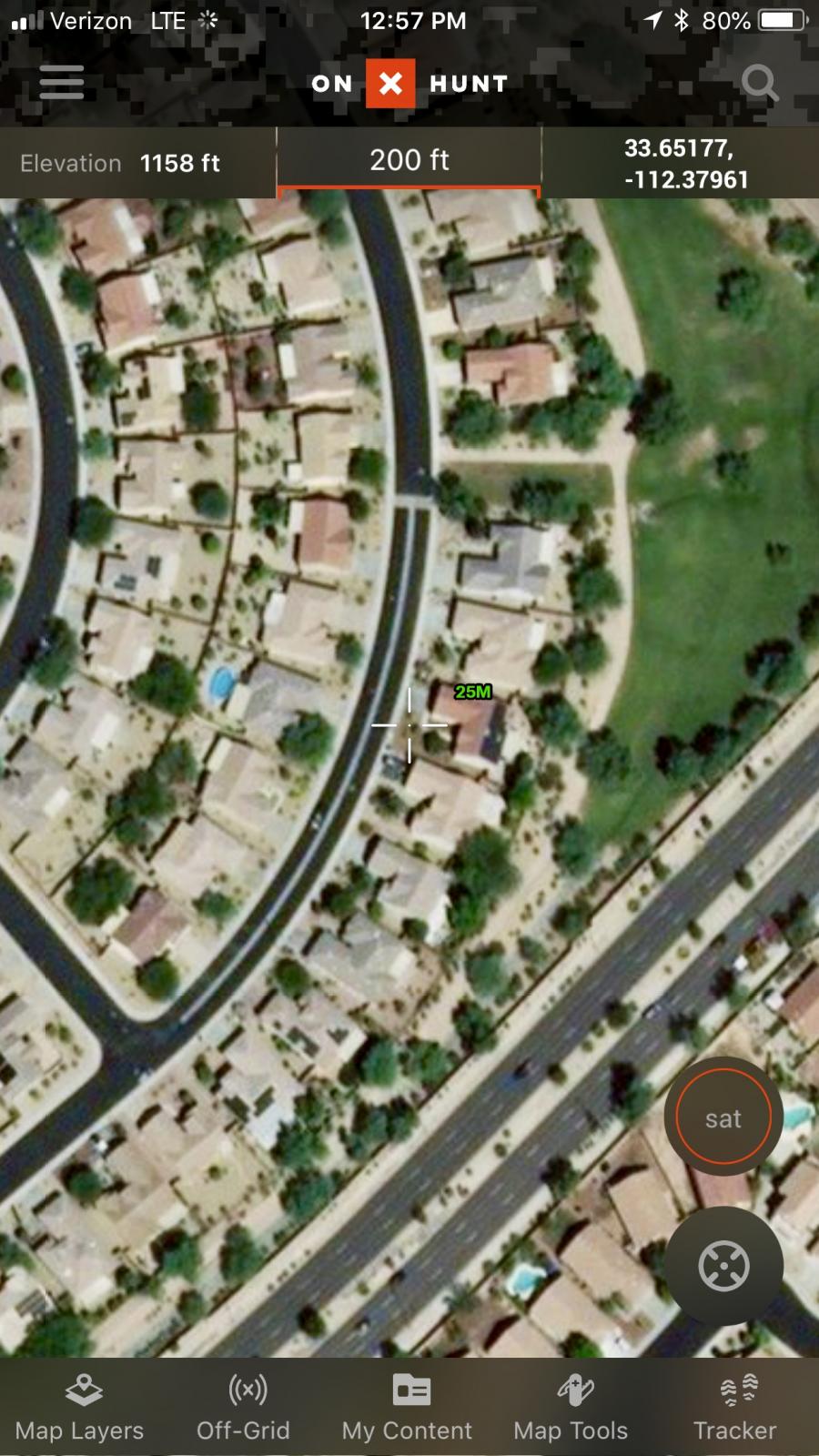Open the hamburger menu
This screenshot has height=1456, width=819.
[x=62, y=83]
